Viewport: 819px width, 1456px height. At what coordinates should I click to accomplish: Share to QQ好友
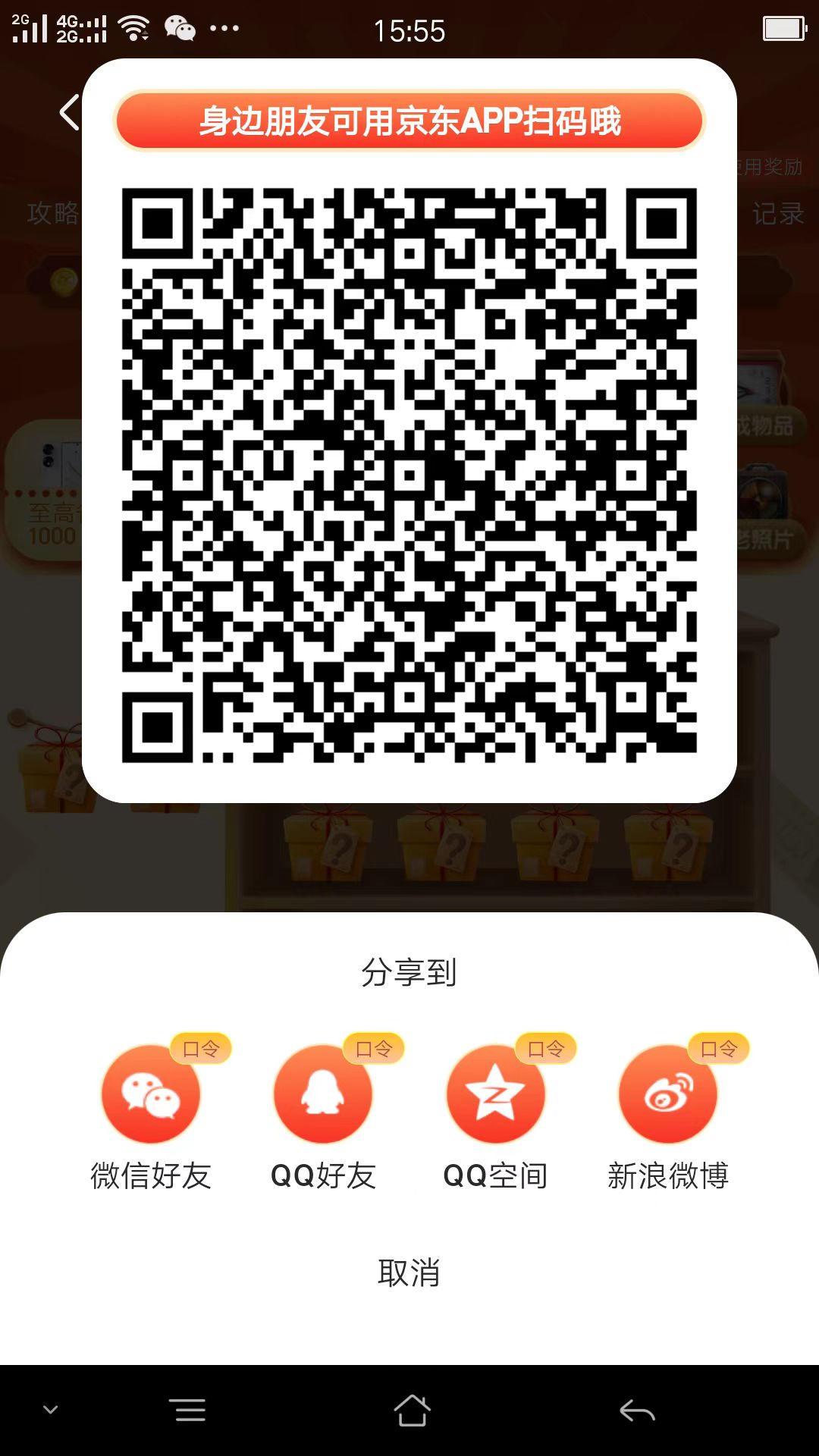tap(323, 1094)
